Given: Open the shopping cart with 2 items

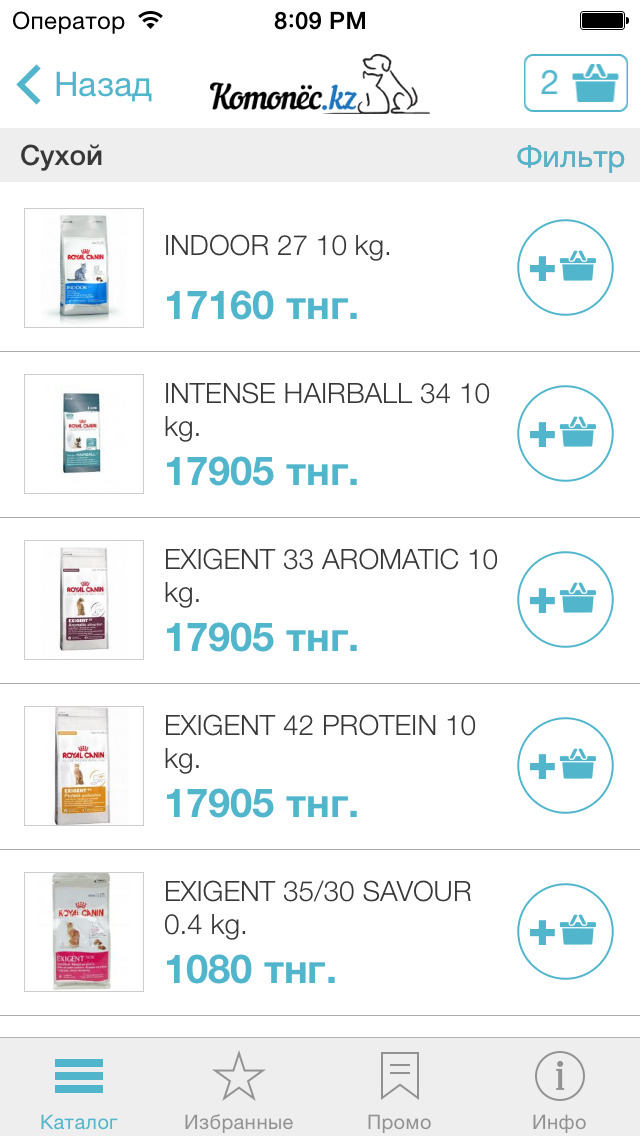Looking at the screenshot, I should 576,83.
